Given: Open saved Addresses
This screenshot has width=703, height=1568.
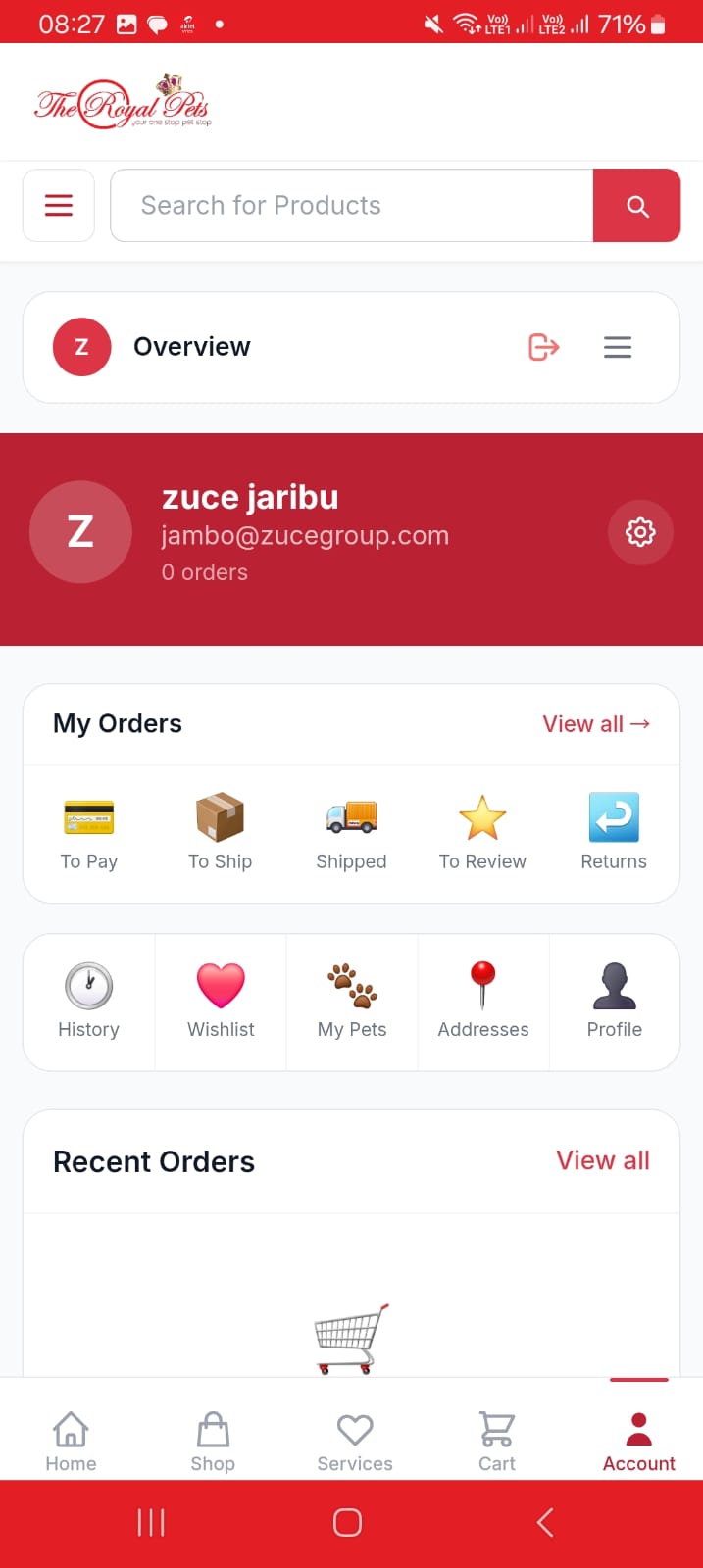Looking at the screenshot, I should point(483,1002).
